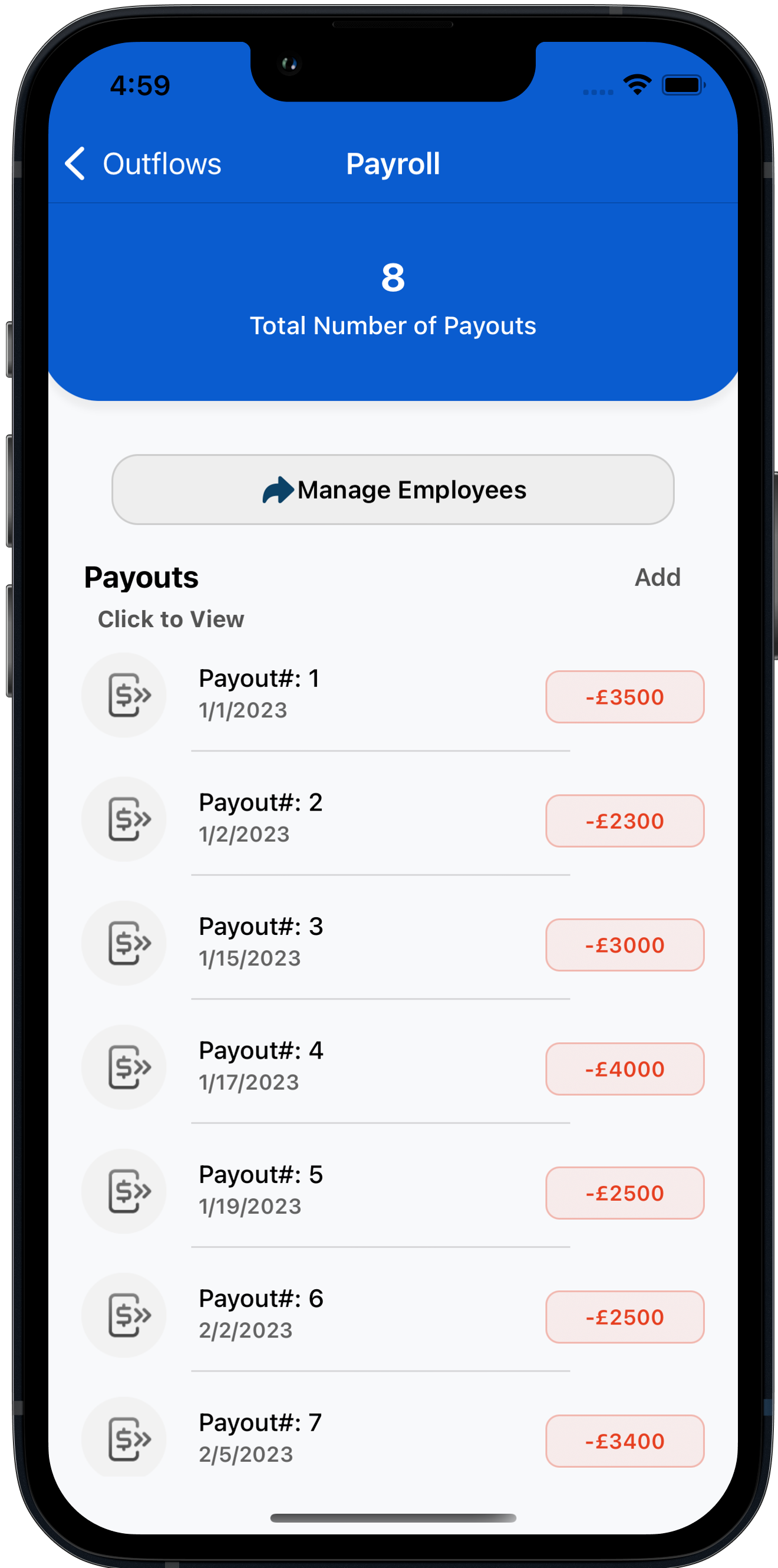Open Manage Employees
The height and width of the screenshot is (1568, 778).
click(x=393, y=489)
